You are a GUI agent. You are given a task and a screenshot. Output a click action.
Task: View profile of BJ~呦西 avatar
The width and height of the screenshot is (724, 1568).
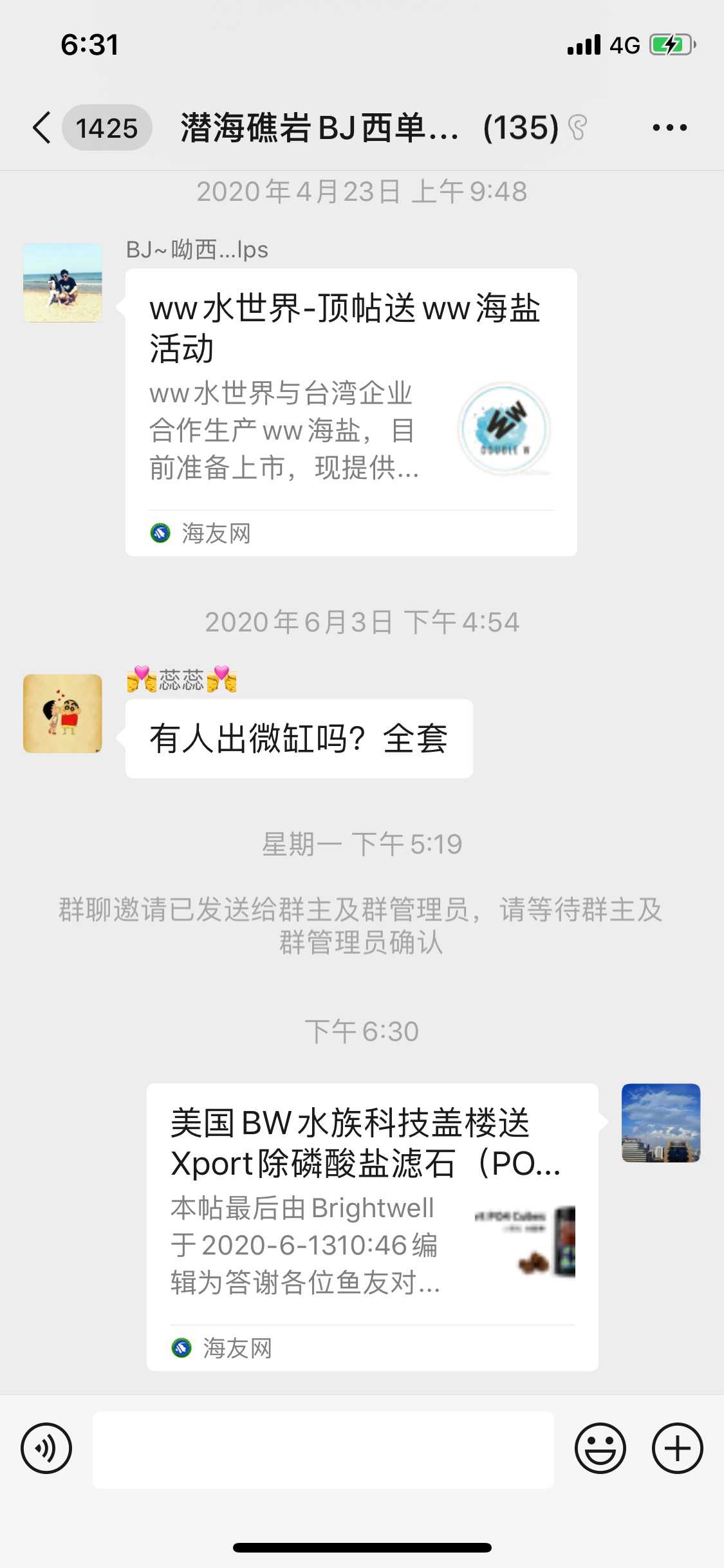[x=62, y=283]
